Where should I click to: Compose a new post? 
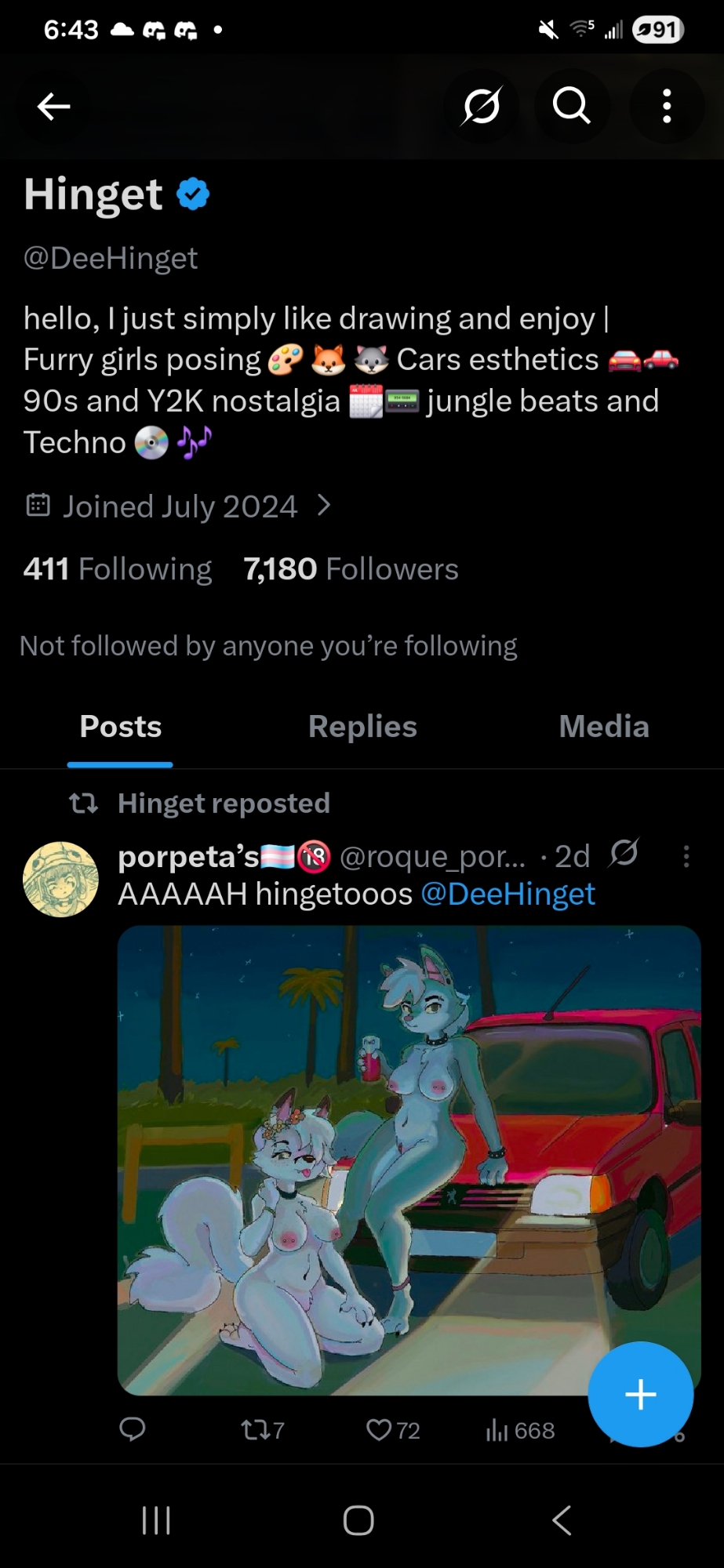click(640, 1394)
